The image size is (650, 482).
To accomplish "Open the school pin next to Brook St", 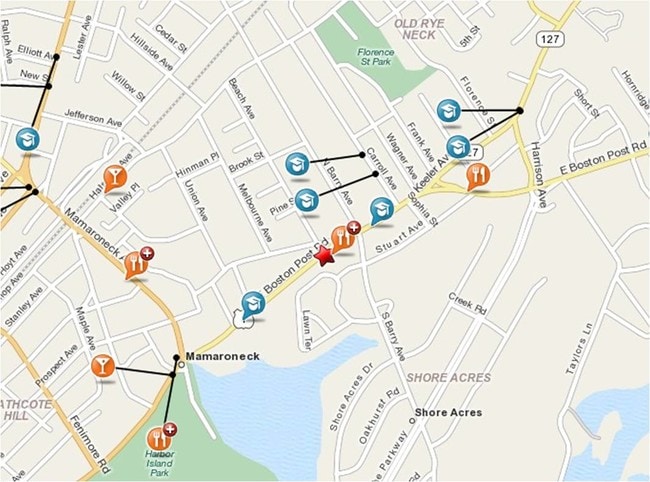I will coord(296,164).
